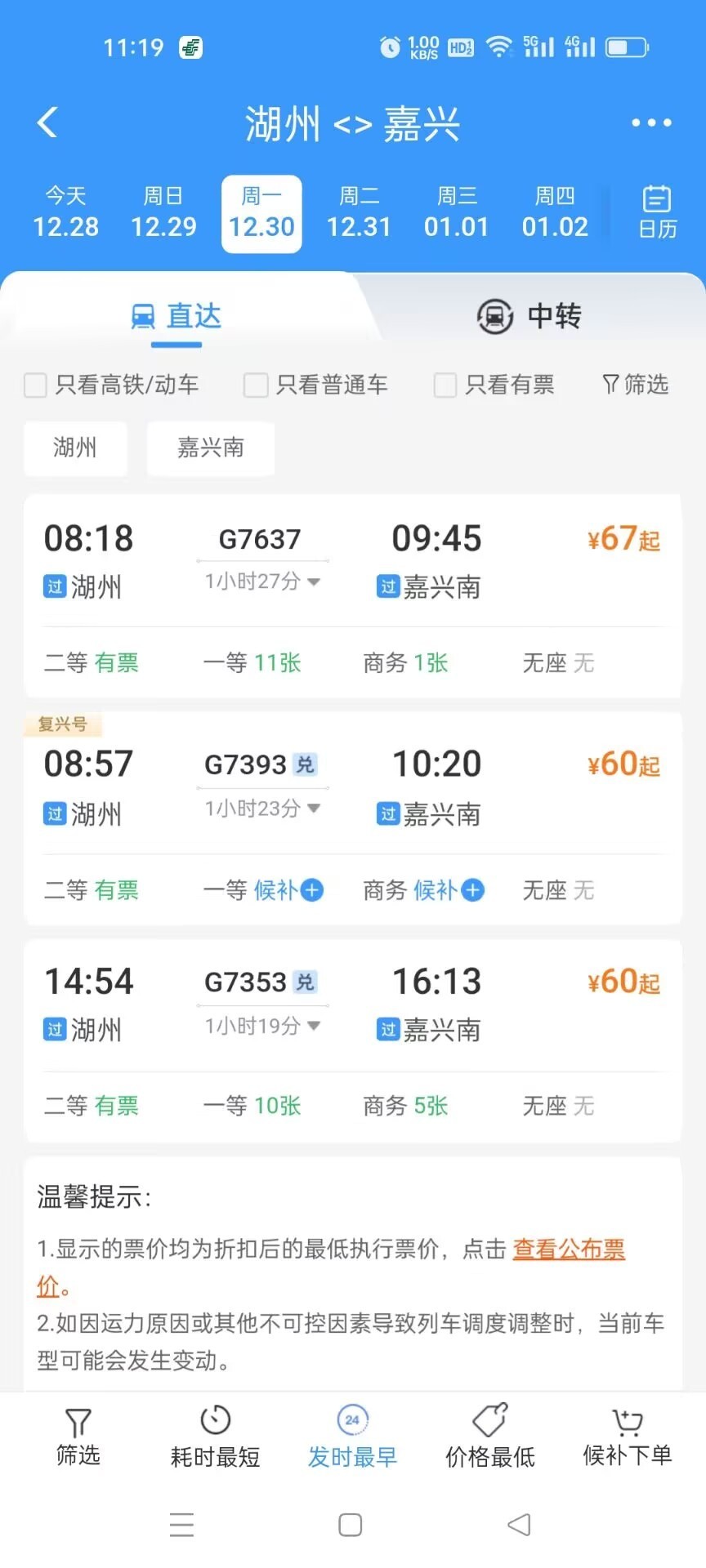This screenshot has height=1568, width=706.
Task: Open 筛选 next to the checkboxes
Action: (635, 385)
